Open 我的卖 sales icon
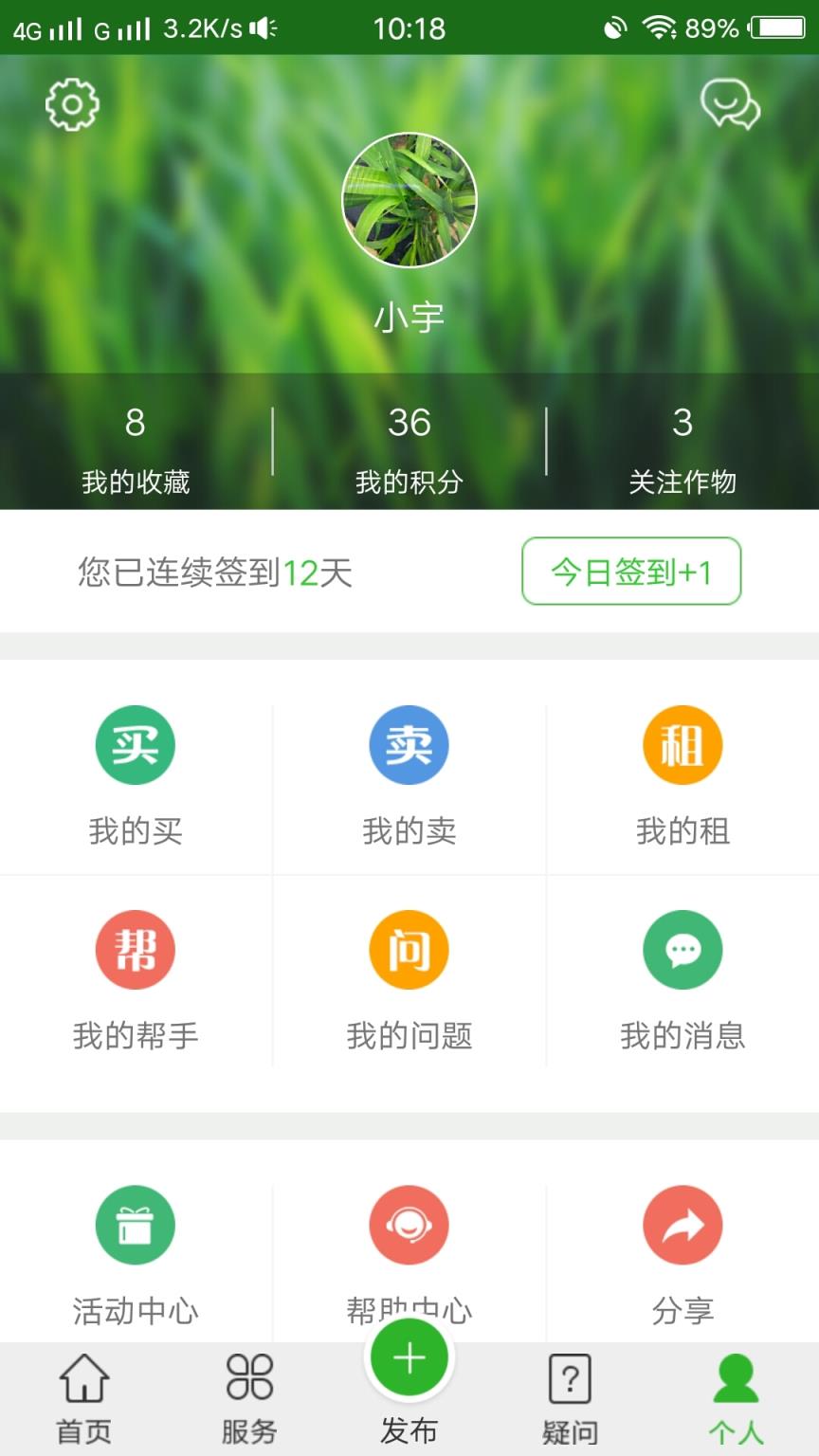The height and width of the screenshot is (1456, 819). [408, 745]
